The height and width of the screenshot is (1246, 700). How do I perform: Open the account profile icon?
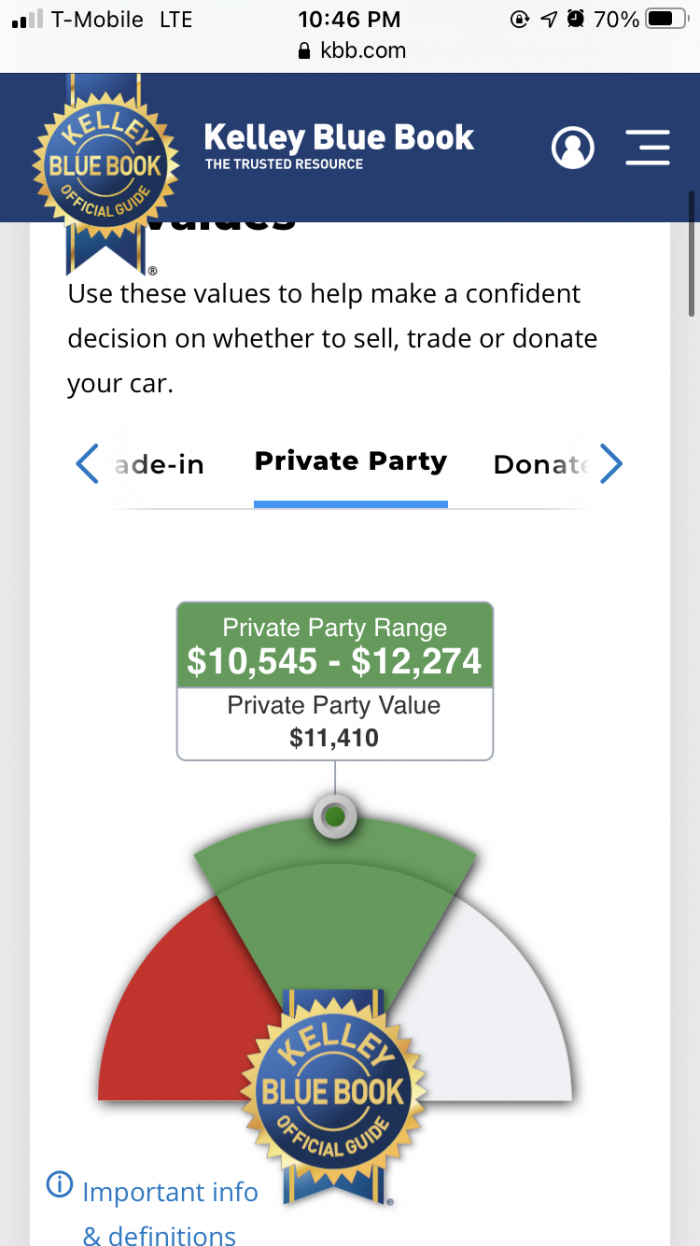coord(573,148)
